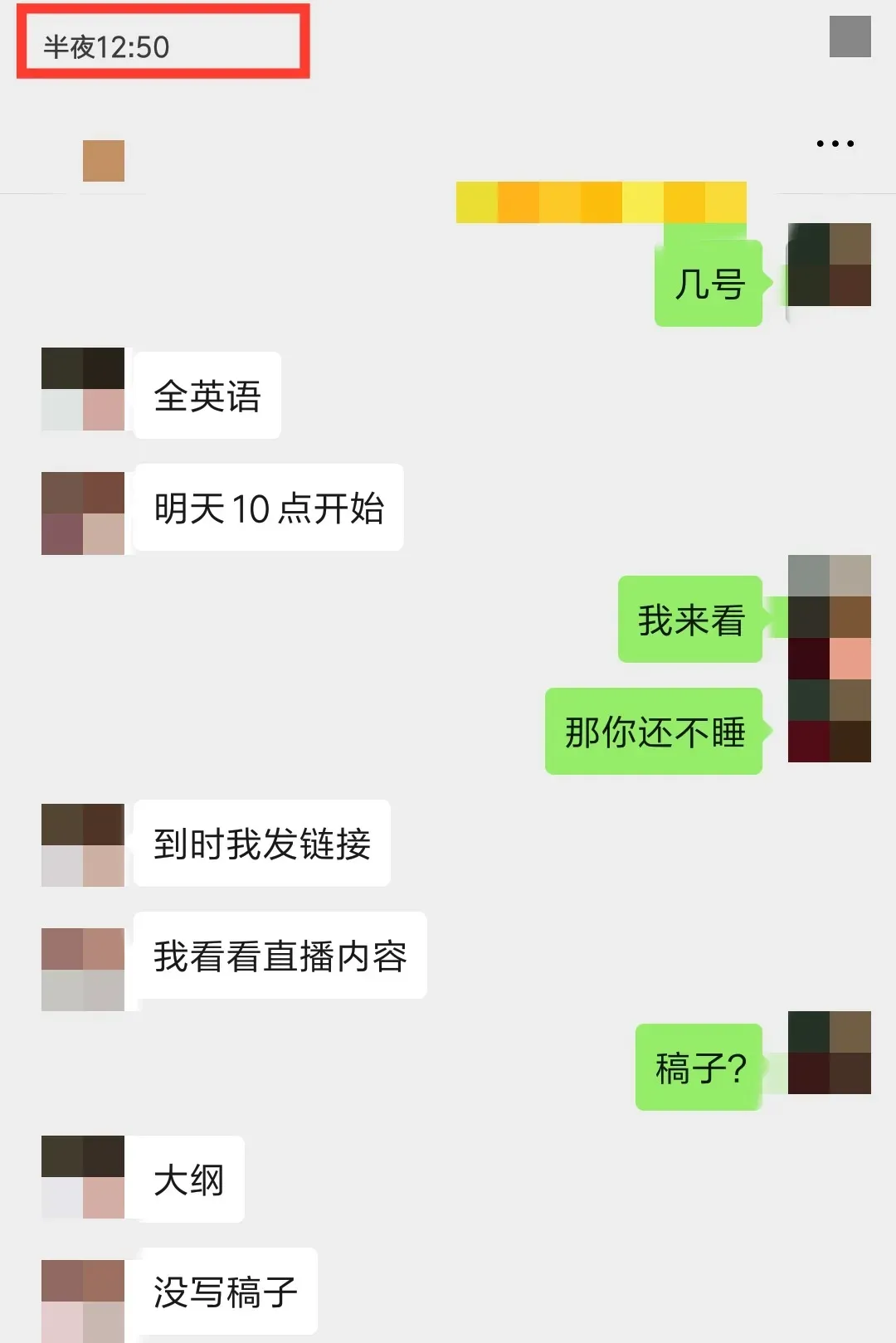Open avatar next to "没写稿子" message
896x1343 pixels.
pyautogui.click(x=83, y=1300)
